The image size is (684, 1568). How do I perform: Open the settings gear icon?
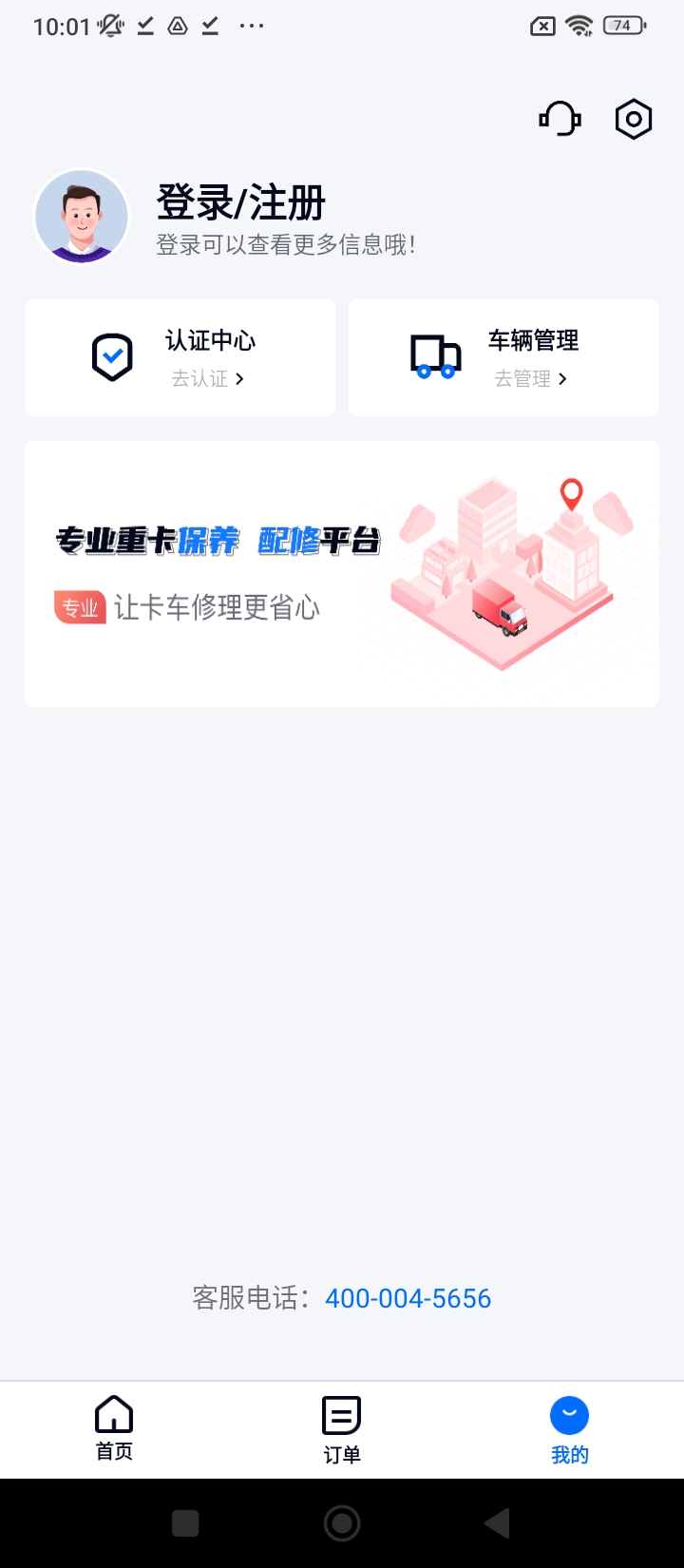coord(634,119)
